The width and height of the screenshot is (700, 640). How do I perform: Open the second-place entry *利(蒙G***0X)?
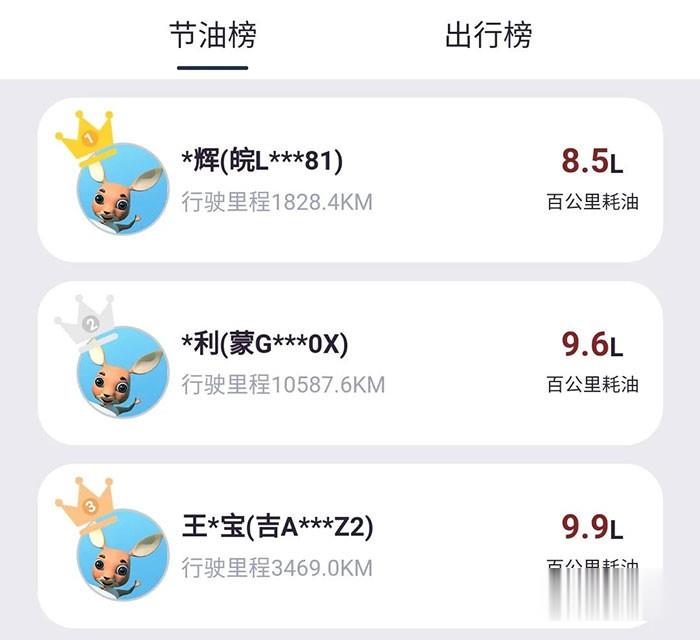click(x=350, y=363)
